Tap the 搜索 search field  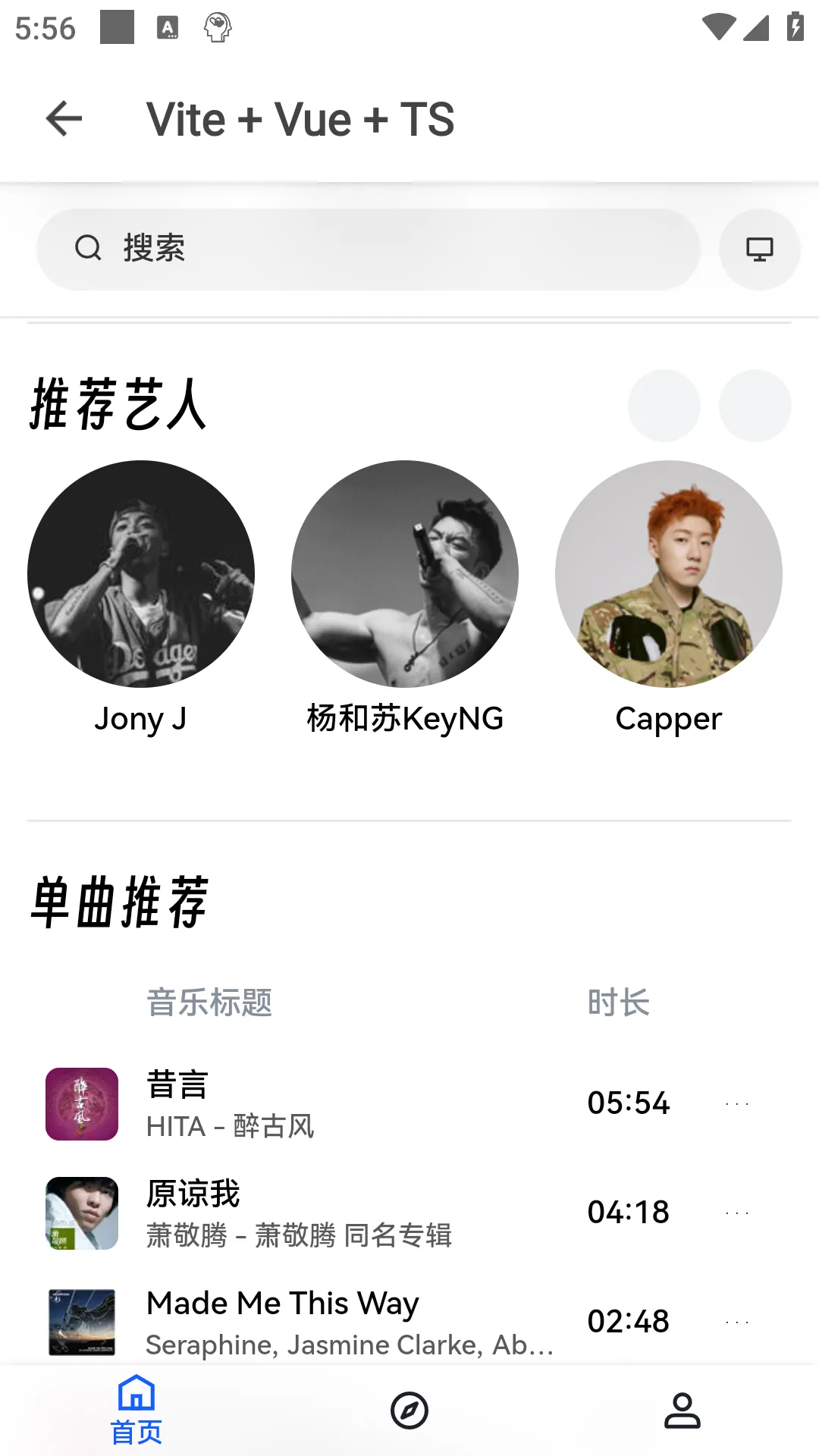pos(368,249)
